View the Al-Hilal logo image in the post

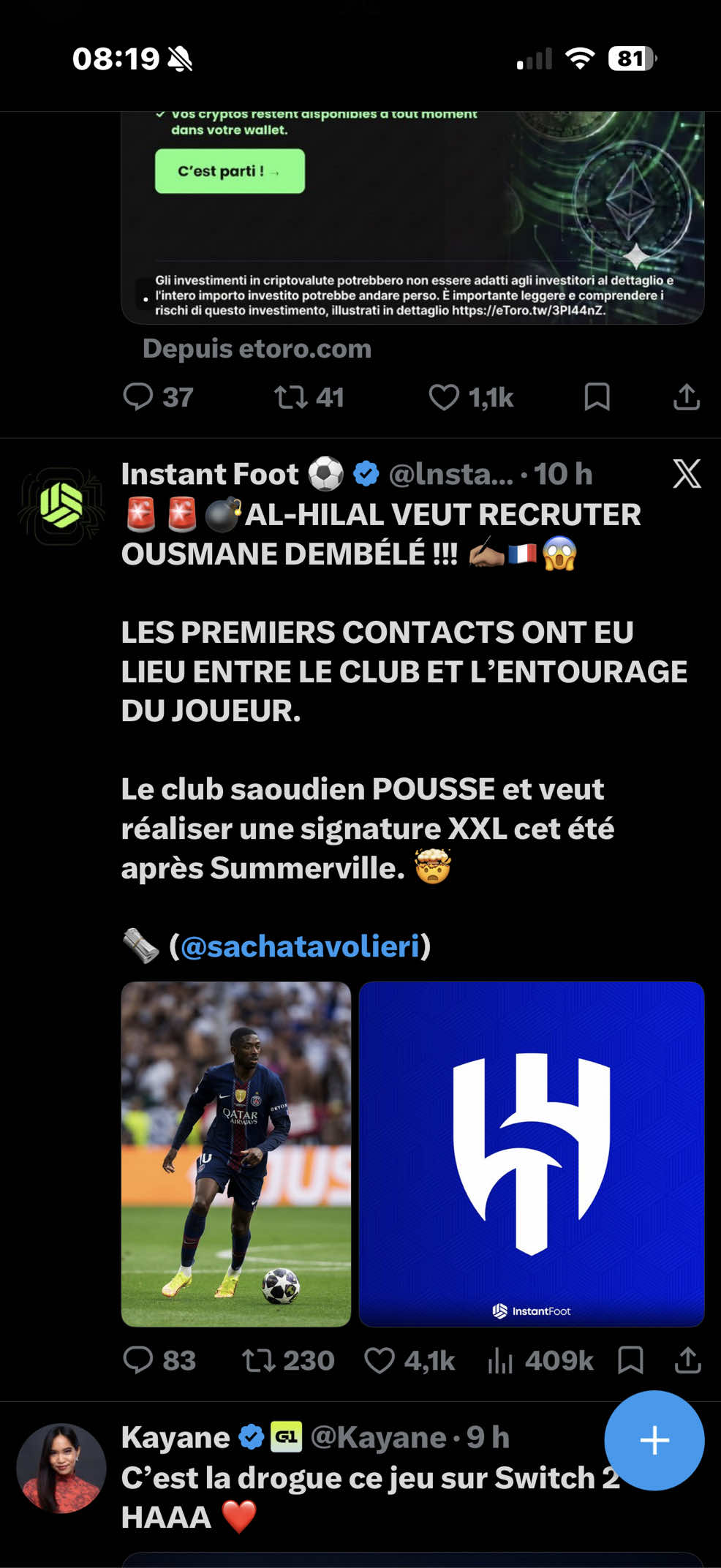point(532,1154)
